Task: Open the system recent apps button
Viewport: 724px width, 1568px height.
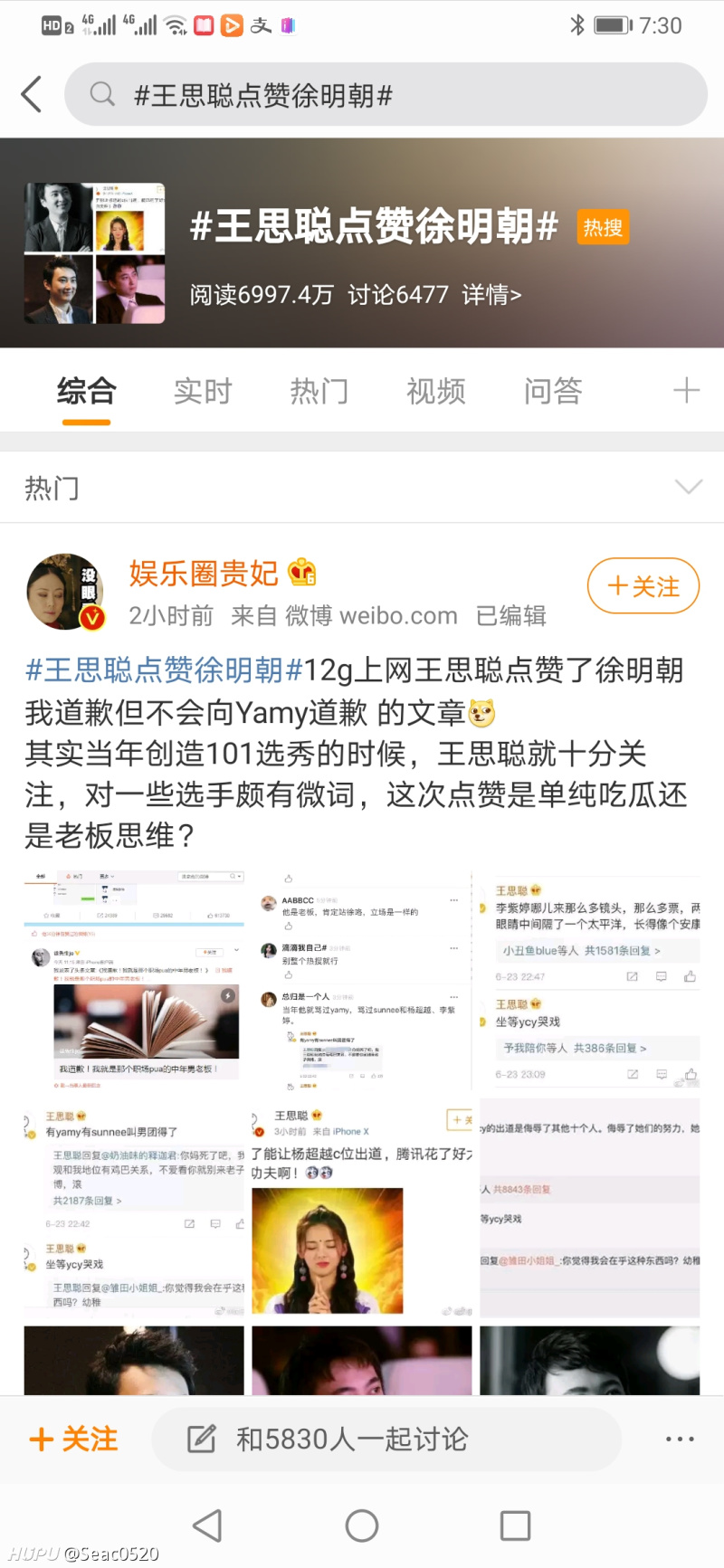Action: click(515, 1525)
